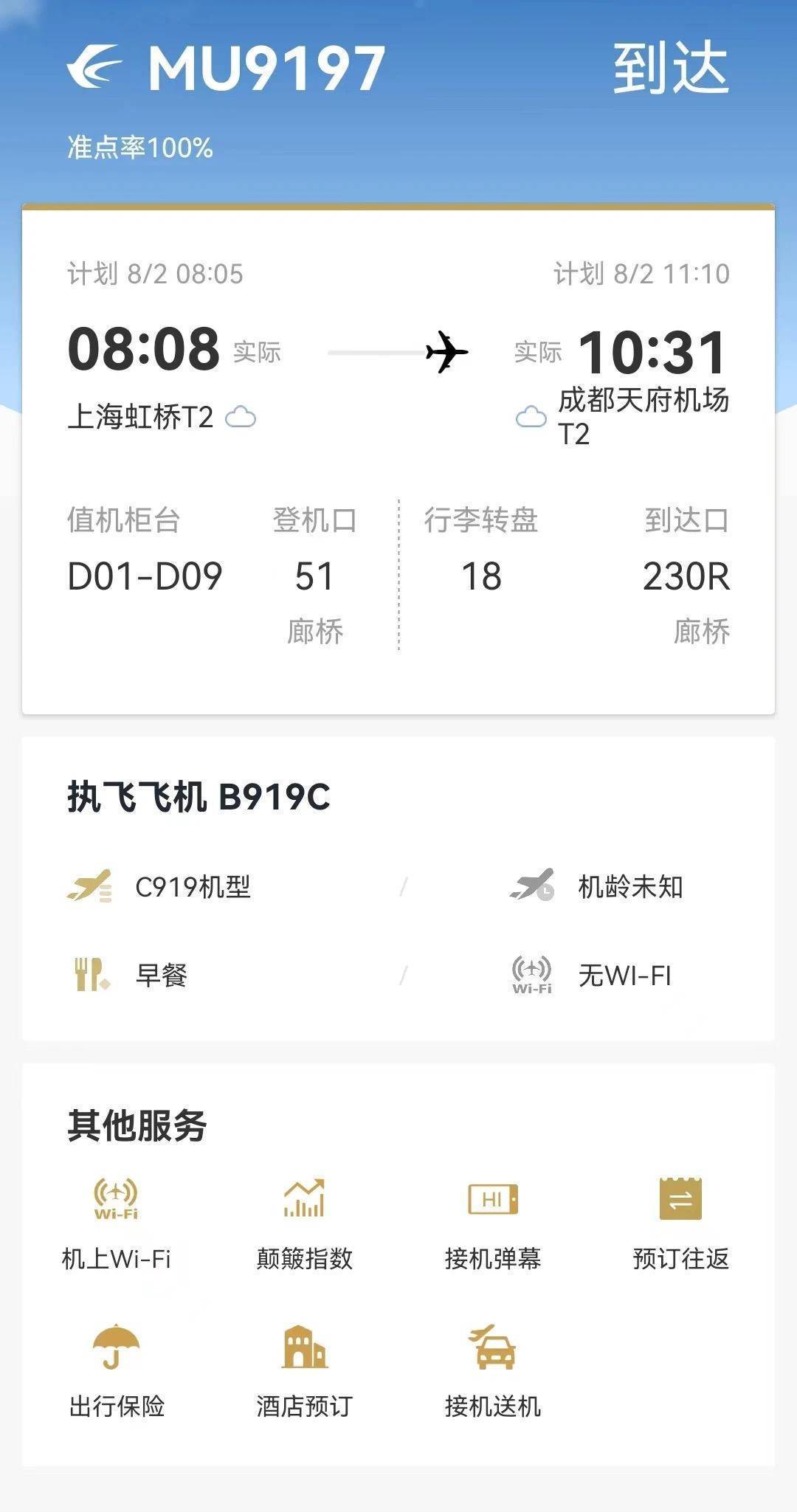Open 酒店预订 hotel booking

[x=304, y=1373]
